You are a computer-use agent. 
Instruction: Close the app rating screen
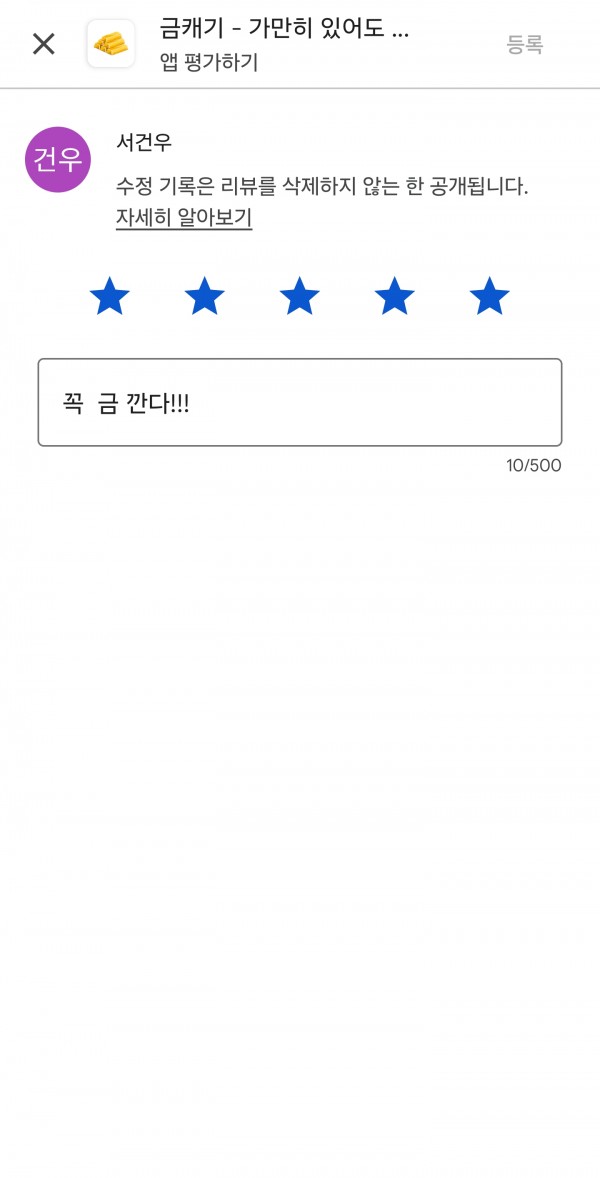coord(44,44)
